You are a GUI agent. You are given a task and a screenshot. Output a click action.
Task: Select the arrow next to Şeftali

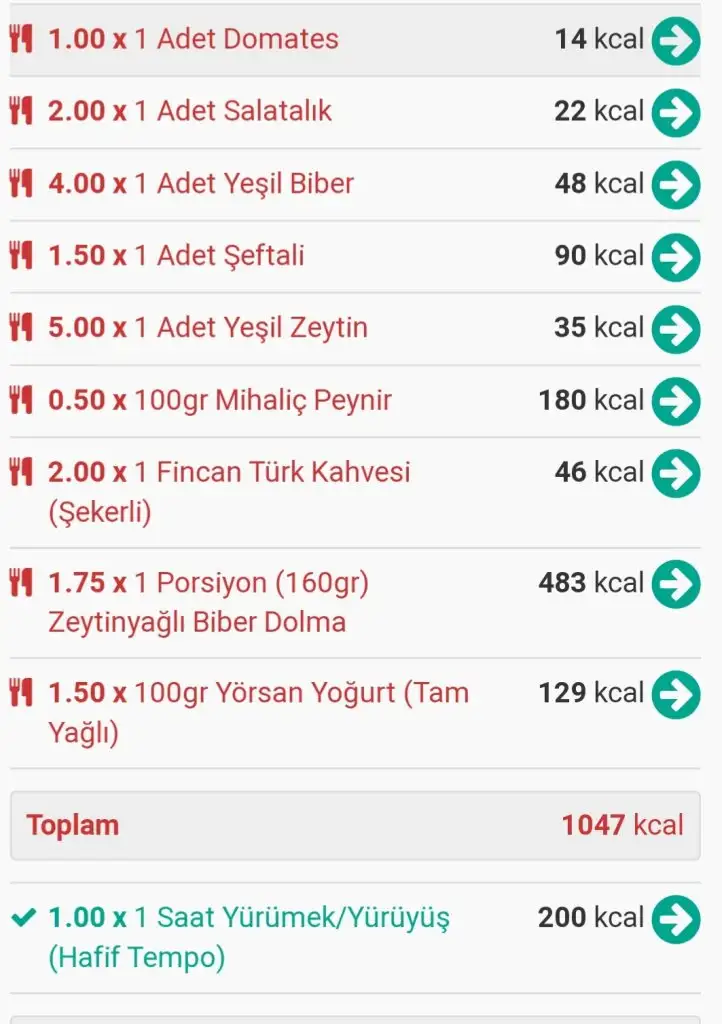(676, 257)
